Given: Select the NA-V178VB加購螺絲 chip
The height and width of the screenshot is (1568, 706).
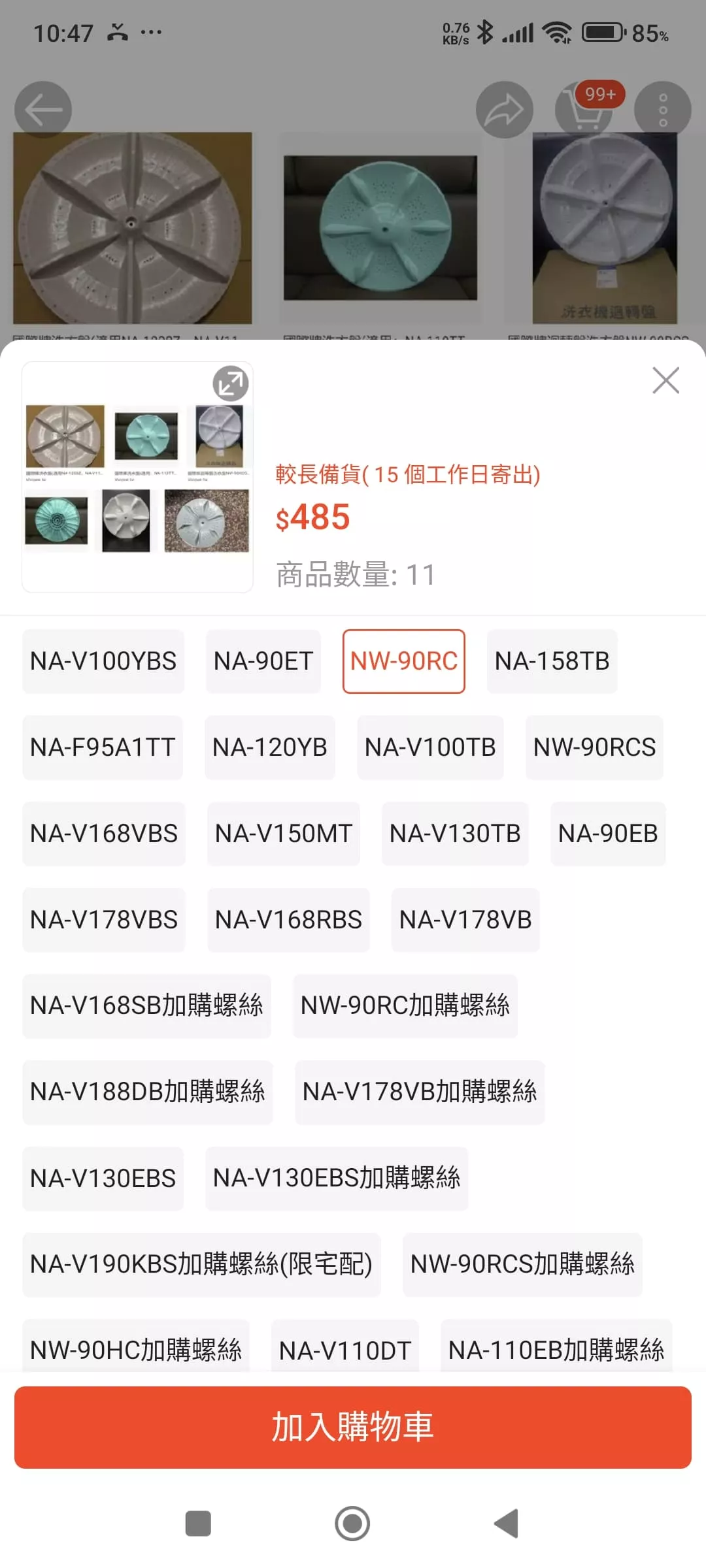Looking at the screenshot, I should coord(420,1092).
